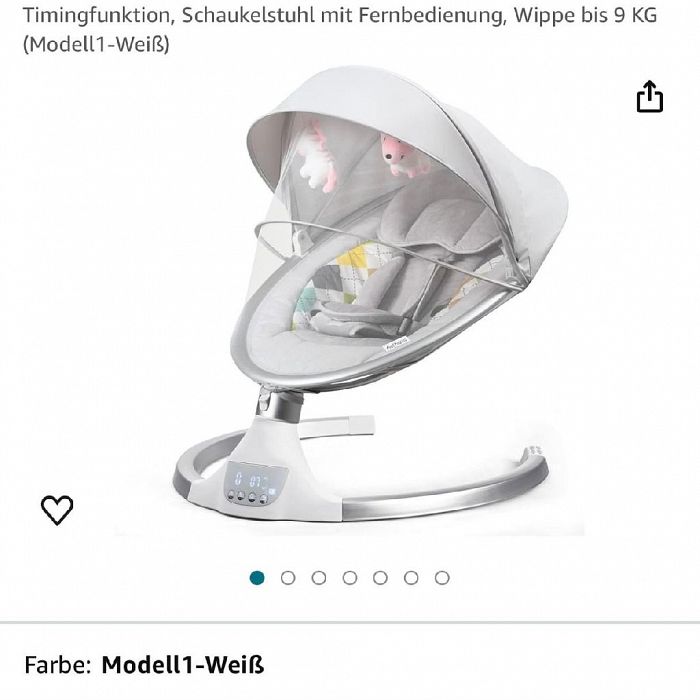The width and height of the screenshot is (700, 700).
Task: Jump to the last image dot
Action: tap(442, 578)
